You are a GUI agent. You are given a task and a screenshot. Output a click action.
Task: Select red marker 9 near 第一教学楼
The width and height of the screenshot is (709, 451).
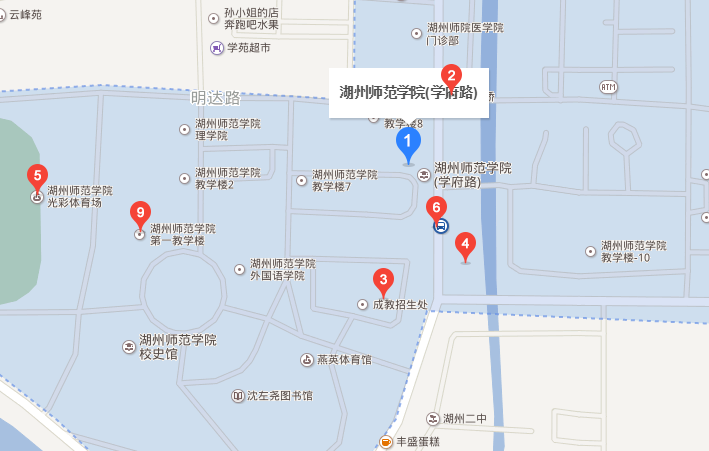point(141,213)
